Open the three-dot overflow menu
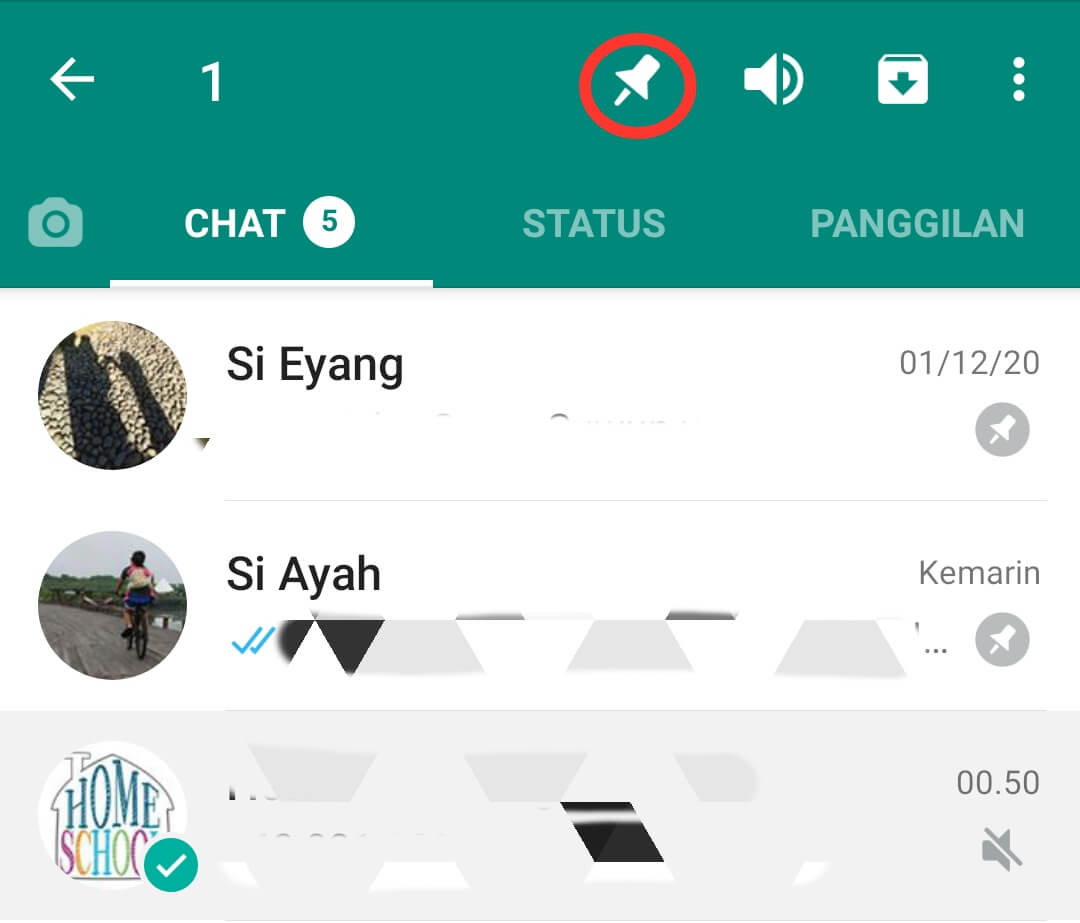This screenshot has height=923, width=1080. click(x=1018, y=80)
